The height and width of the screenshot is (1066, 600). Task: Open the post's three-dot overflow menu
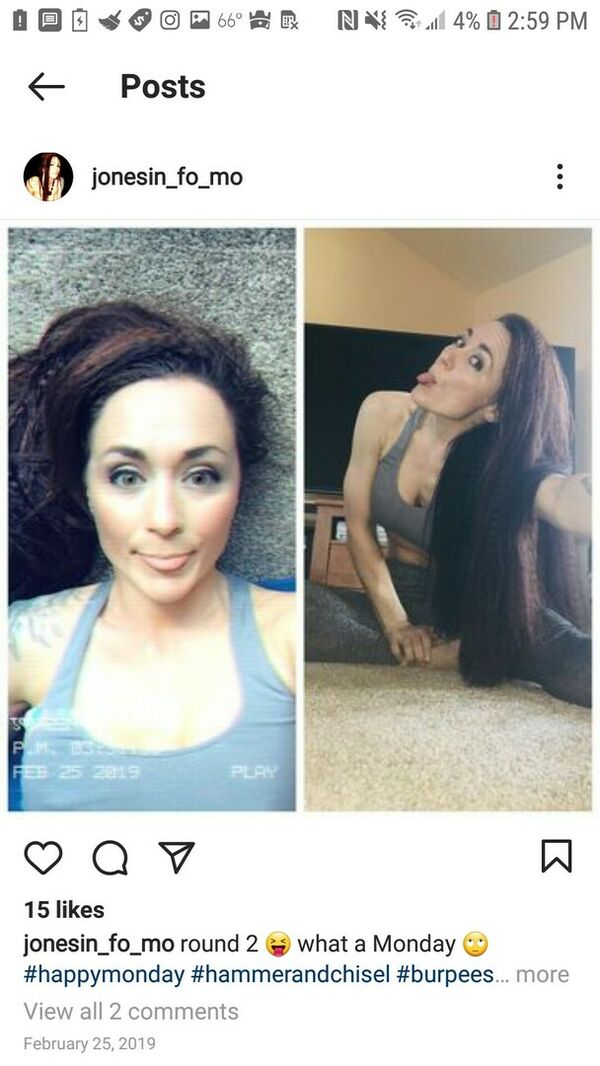pos(559,177)
